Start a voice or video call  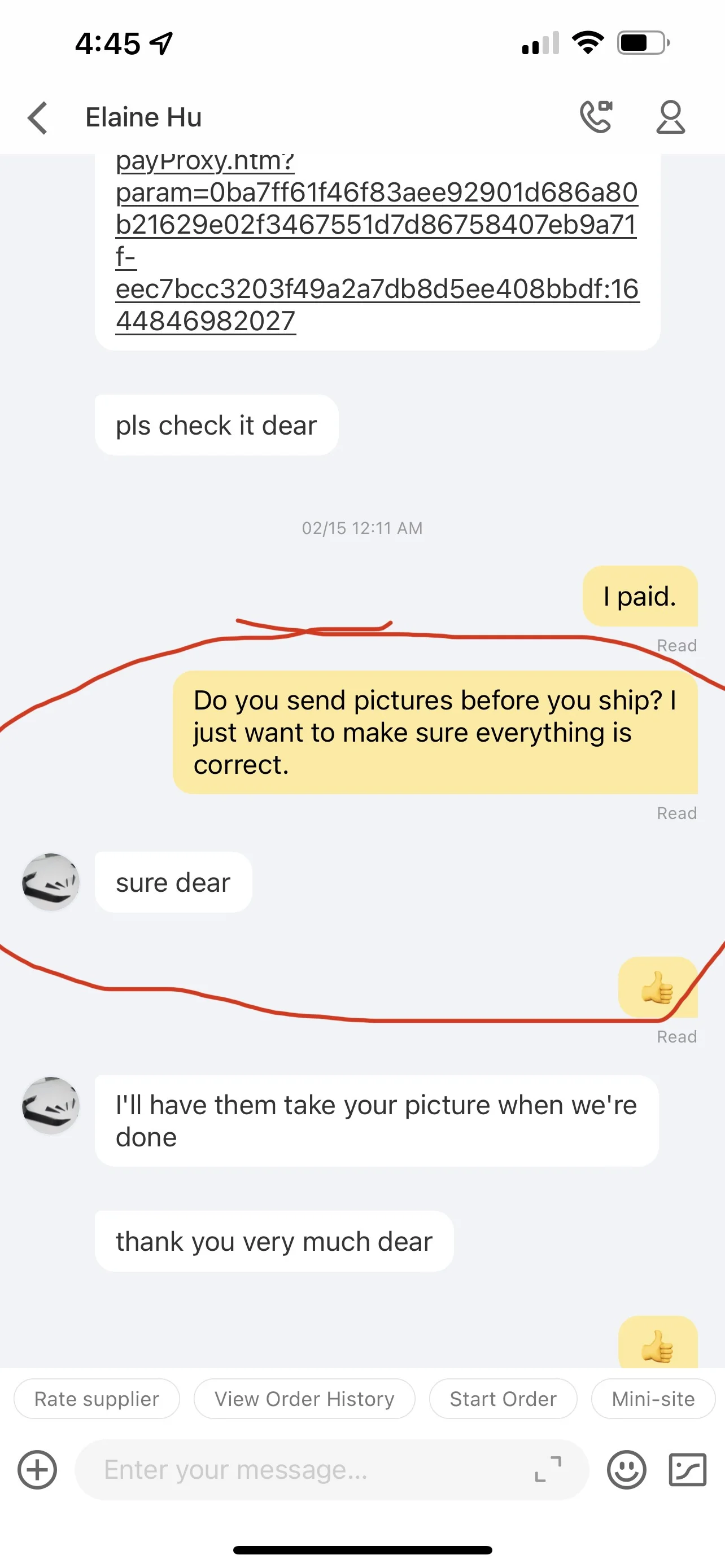597,117
